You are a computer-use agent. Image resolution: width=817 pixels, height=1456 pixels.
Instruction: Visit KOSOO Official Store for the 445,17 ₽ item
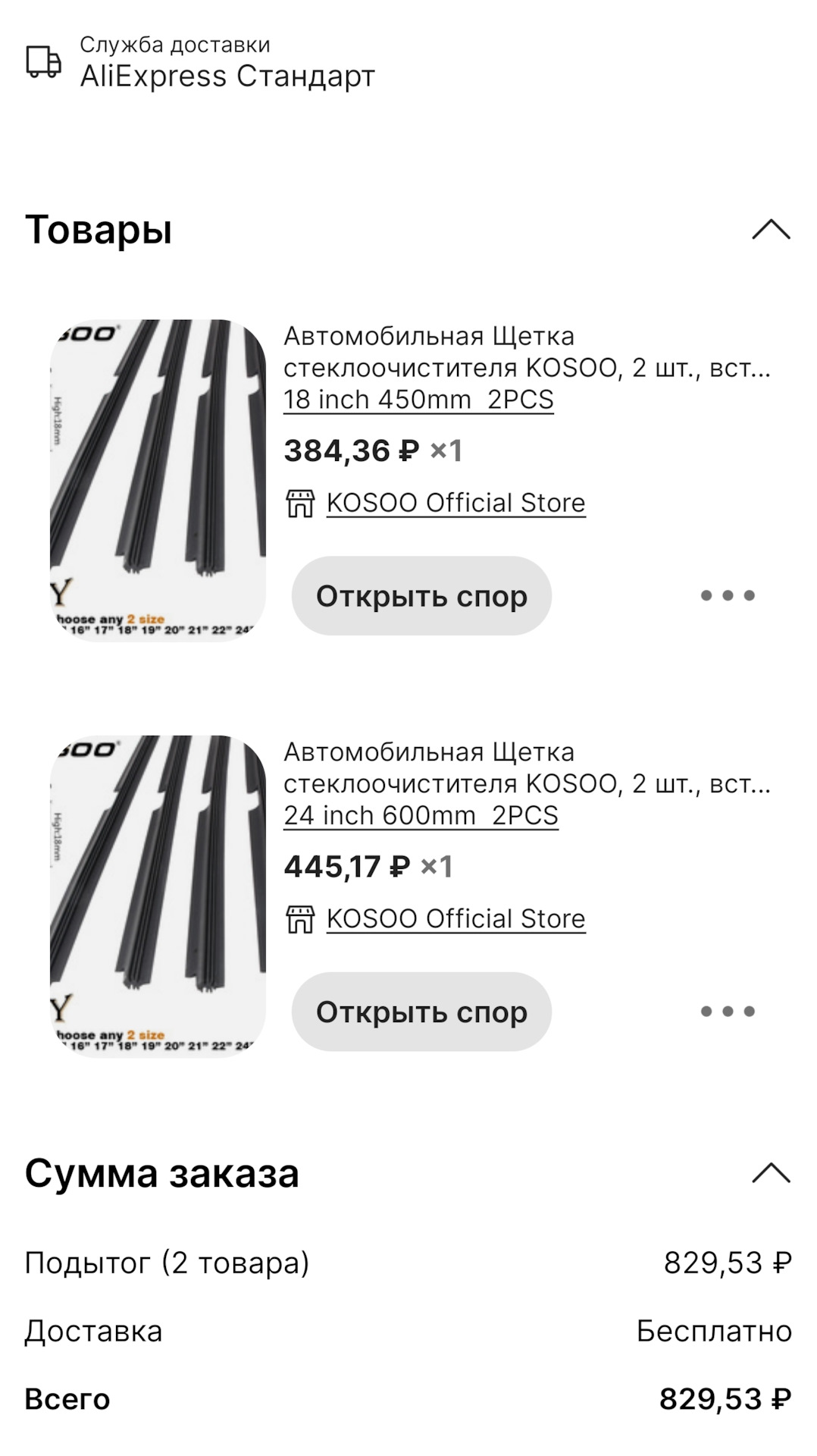coord(455,918)
